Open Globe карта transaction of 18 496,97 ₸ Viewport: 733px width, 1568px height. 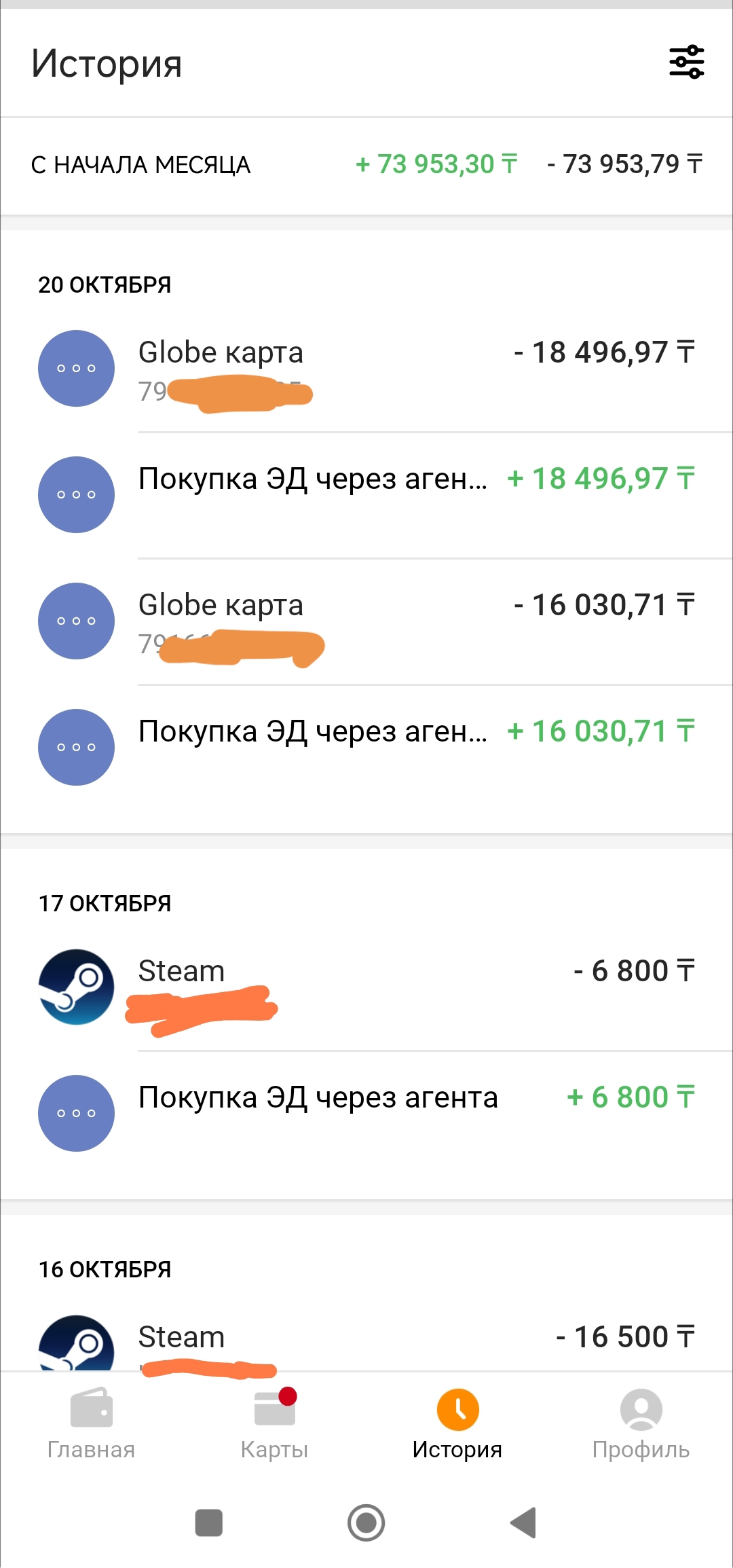point(366,369)
